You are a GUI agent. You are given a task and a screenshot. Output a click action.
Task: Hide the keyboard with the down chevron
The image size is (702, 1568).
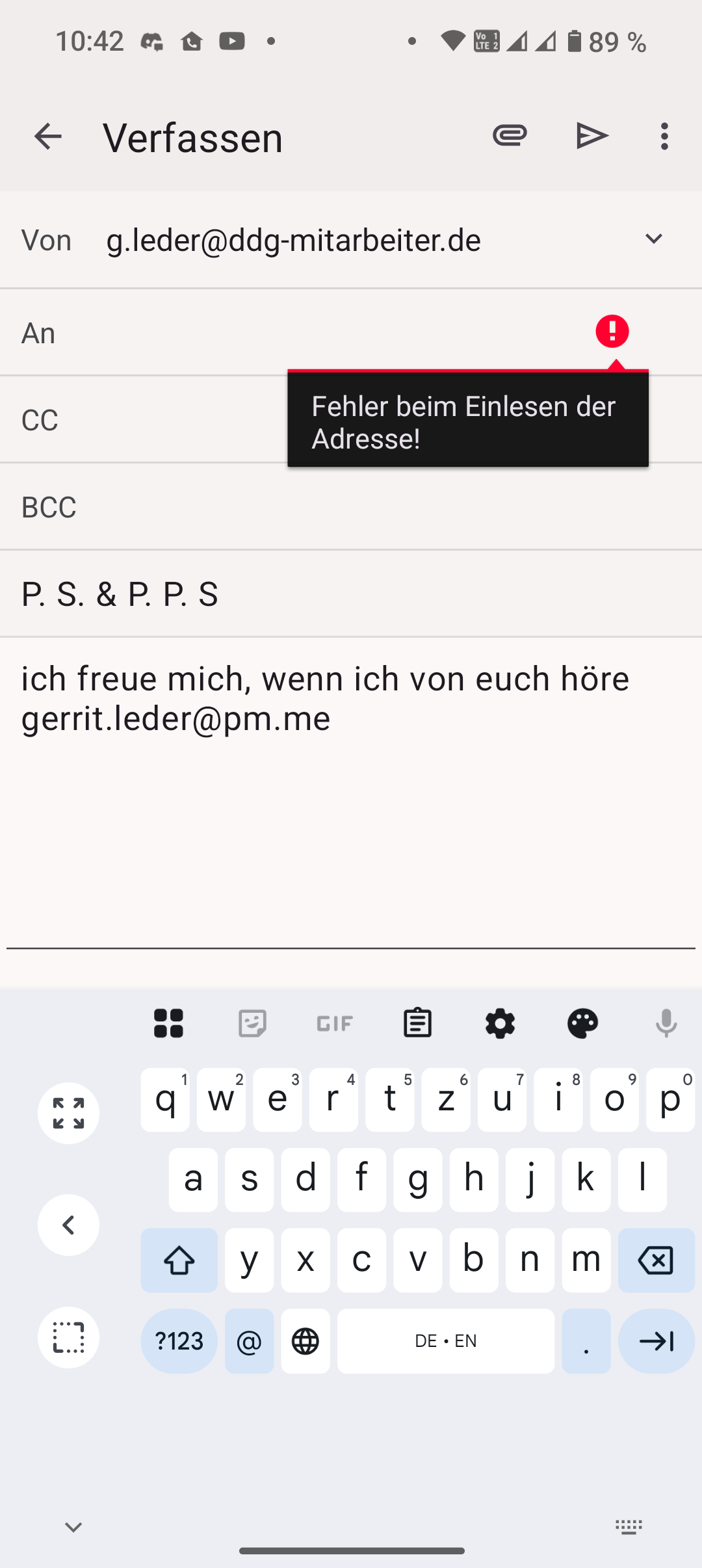(x=73, y=1527)
